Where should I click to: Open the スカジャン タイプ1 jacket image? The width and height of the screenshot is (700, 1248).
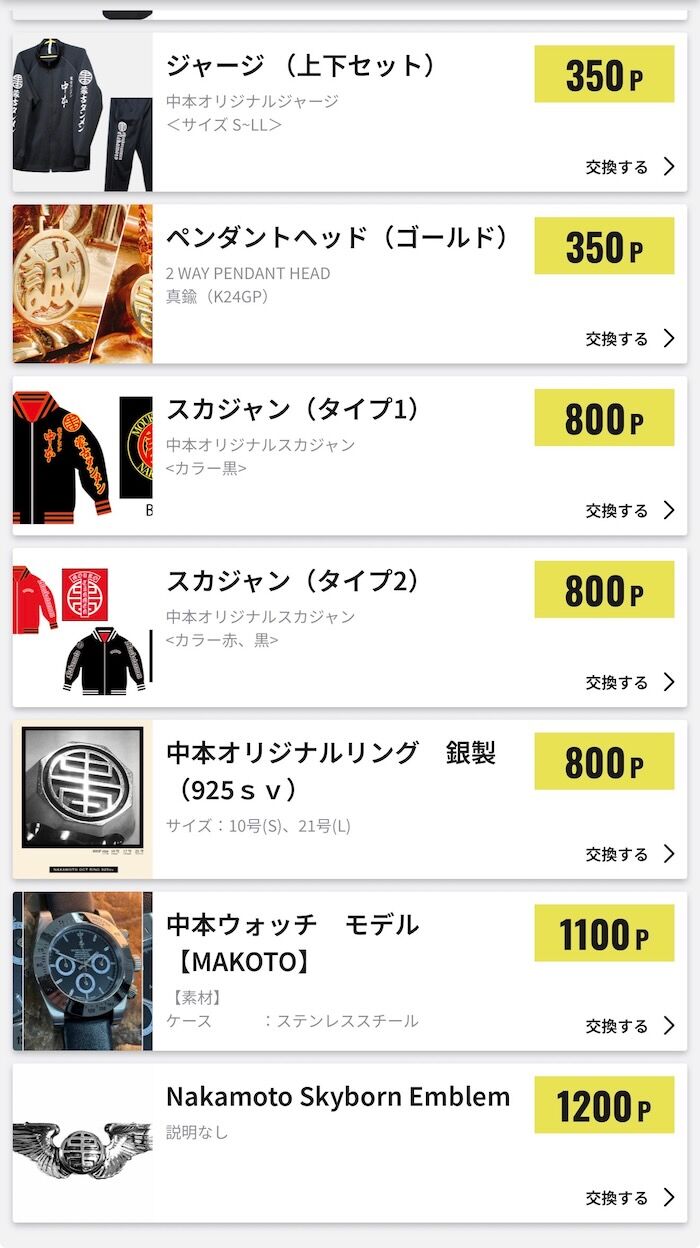pos(83,456)
